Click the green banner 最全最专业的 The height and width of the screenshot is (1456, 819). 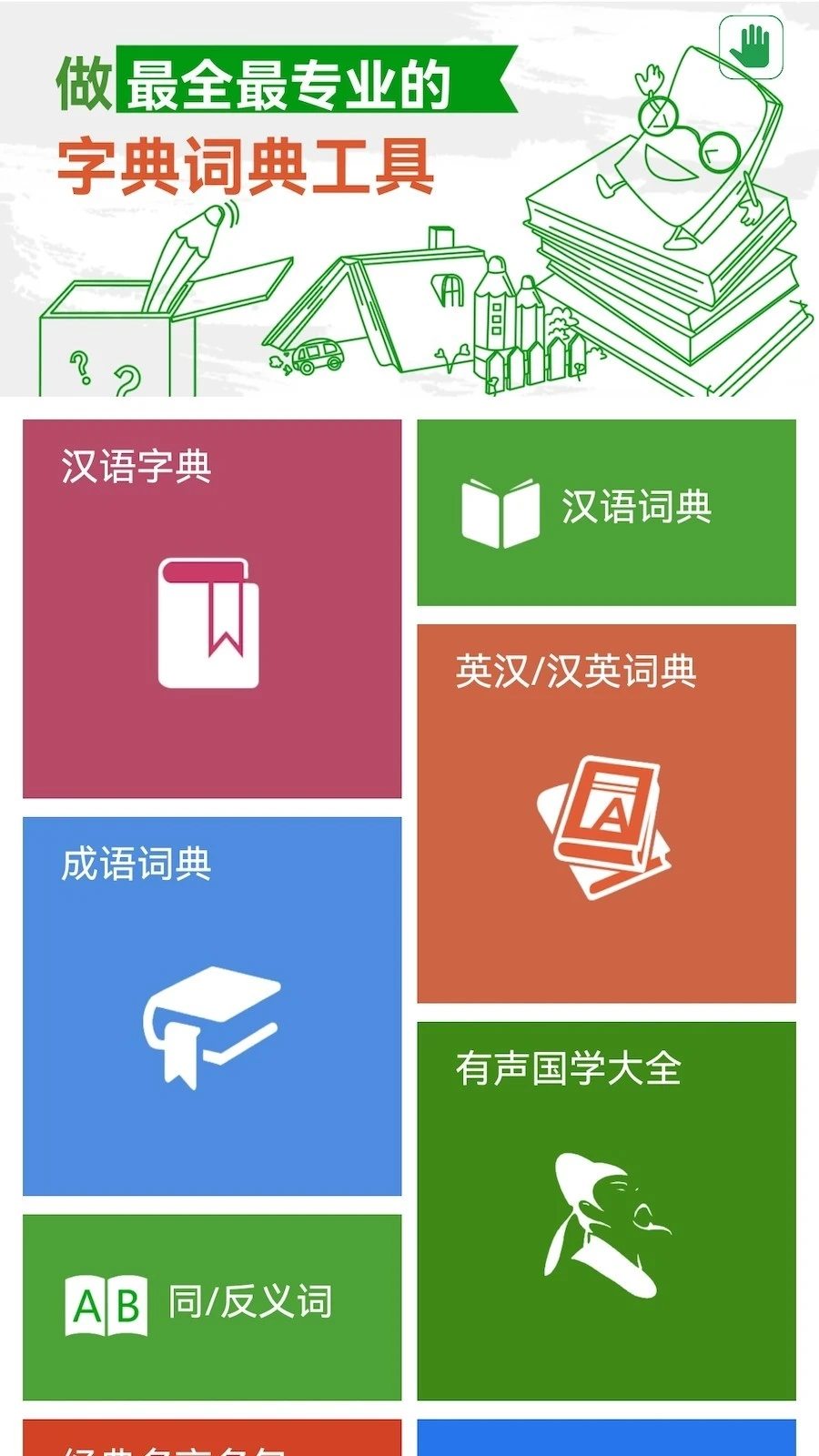tap(287, 86)
